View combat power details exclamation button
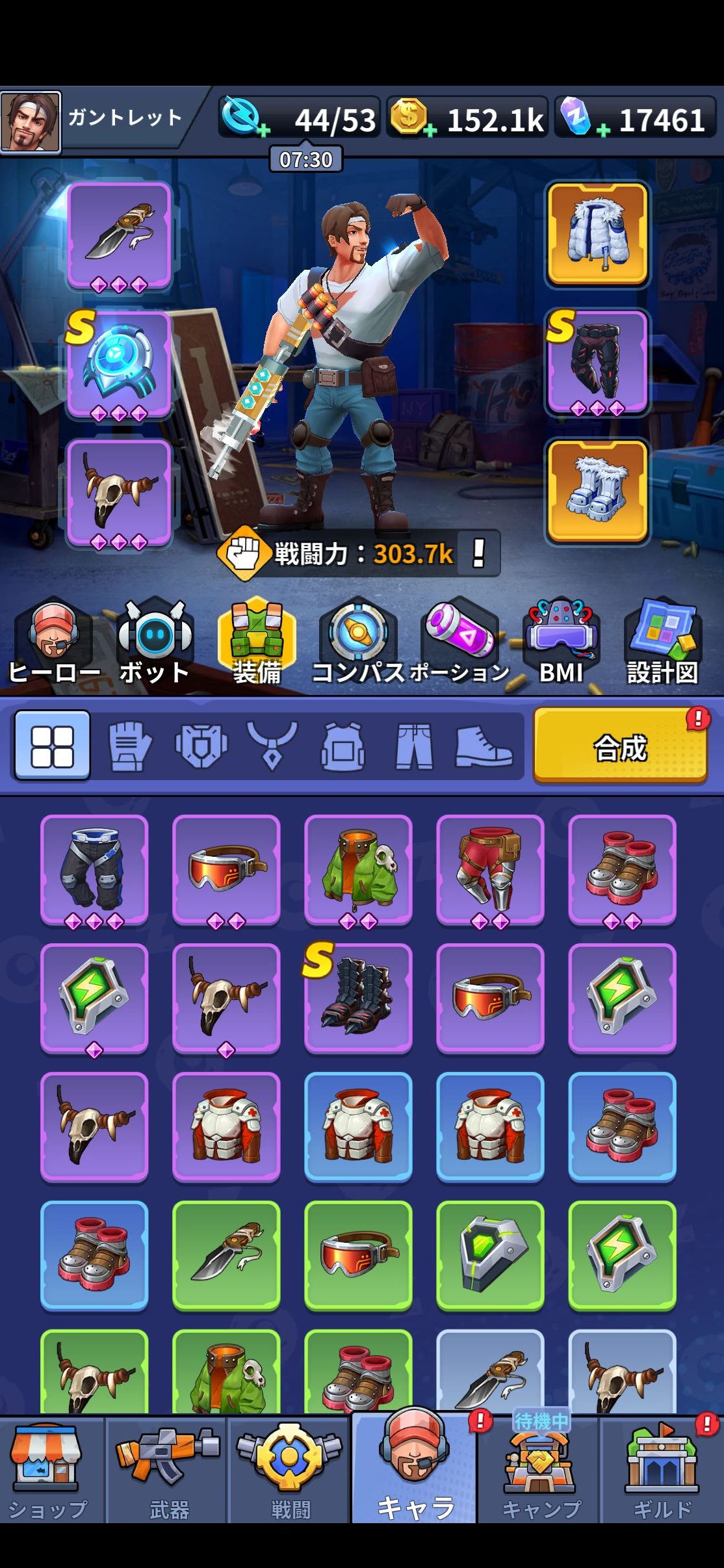Image resolution: width=724 pixels, height=1568 pixels. (x=479, y=554)
